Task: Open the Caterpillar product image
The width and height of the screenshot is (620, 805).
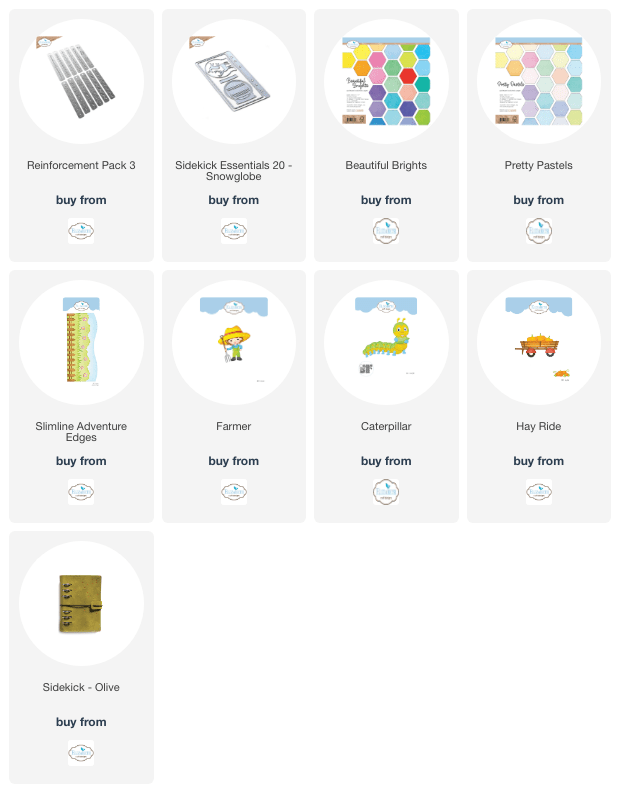Action: click(386, 342)
